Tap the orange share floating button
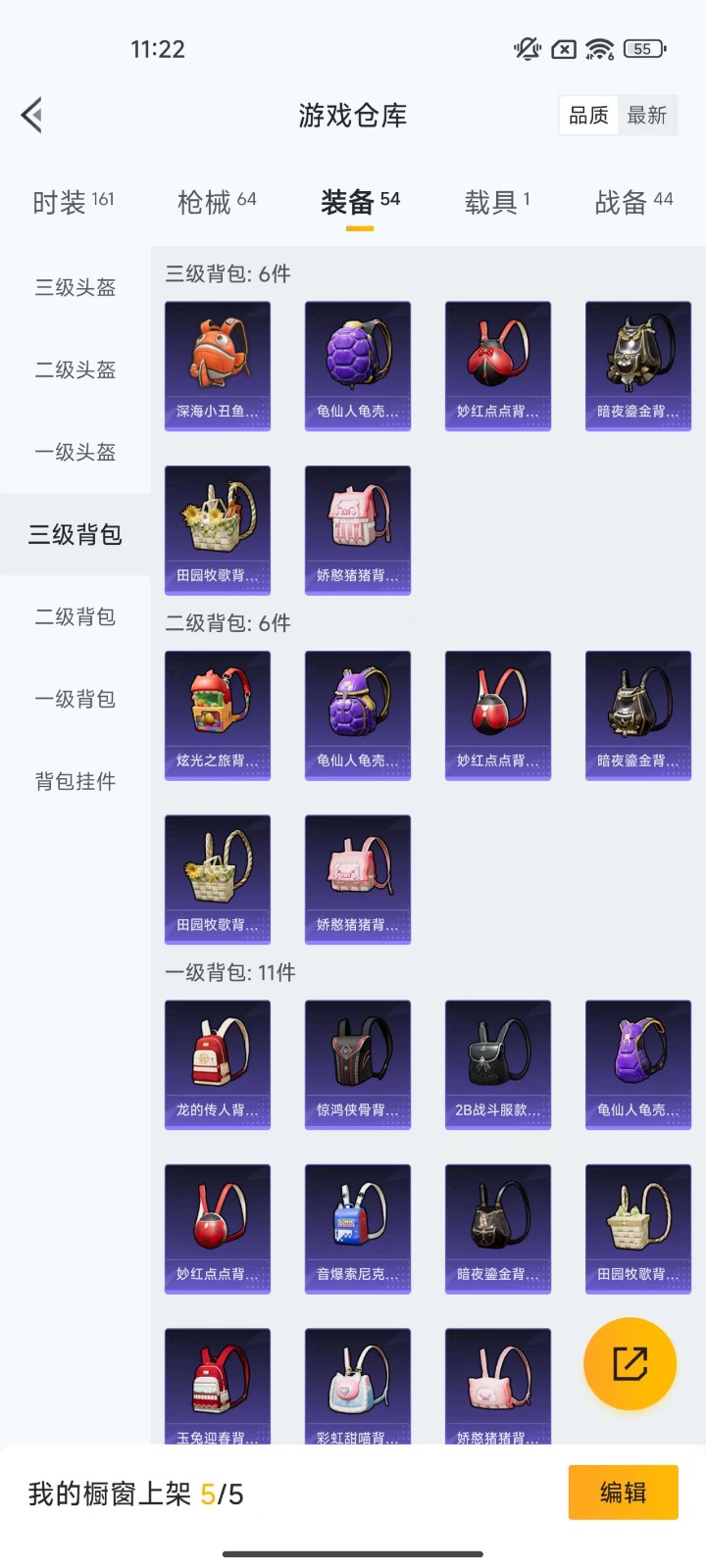Image resolution: width=706 pixels, height=1568 pixels. coord(630,1364)
